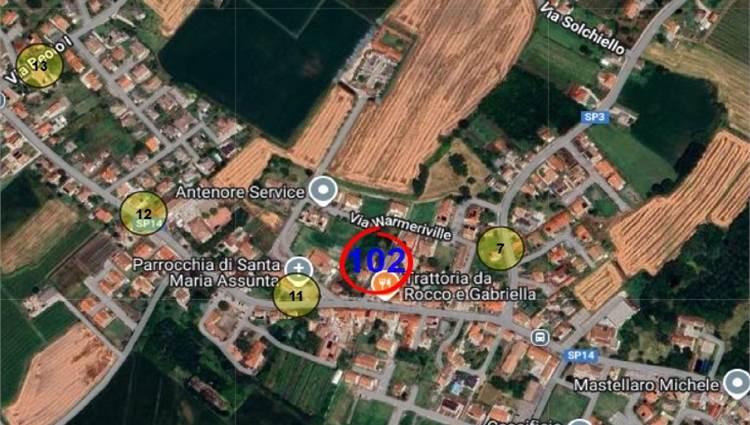Select the cluster marker near Via Paolo
The width and height of the screenshot is (750, 425).
click(x=39, y=65)
